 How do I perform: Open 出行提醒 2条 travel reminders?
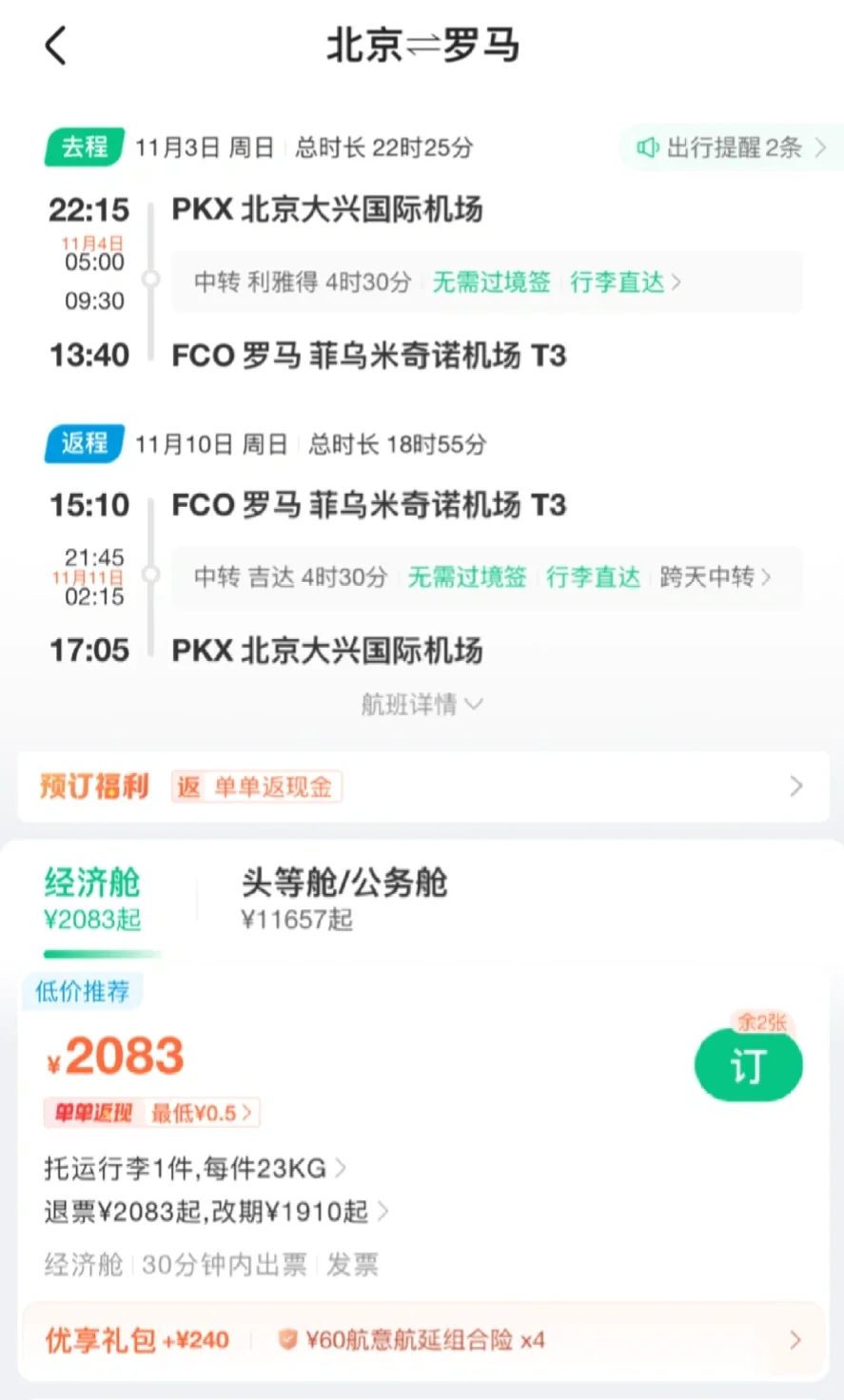(730, 147)
